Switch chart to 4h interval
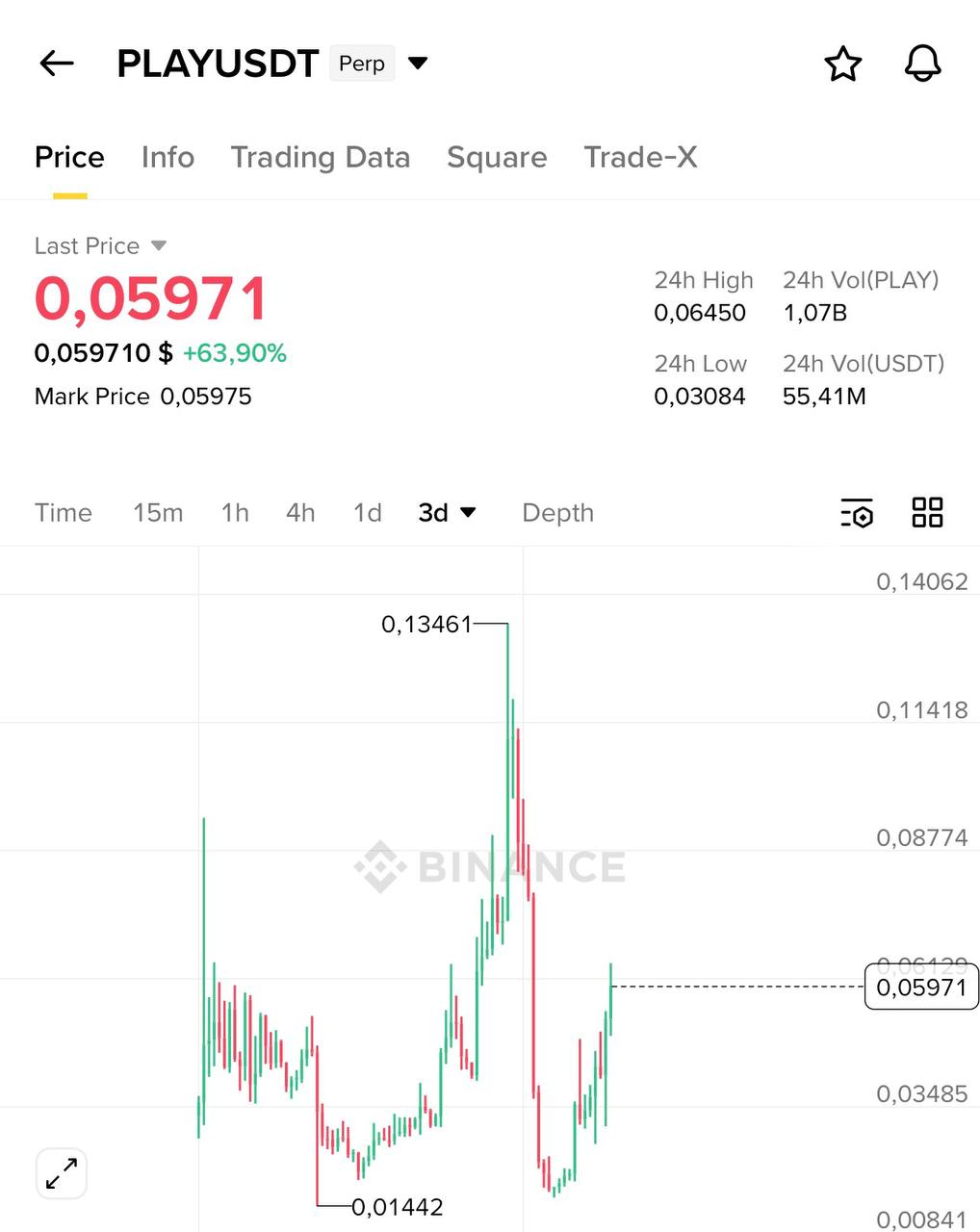This screenshot has width=980, height=1232. point(299,513)
